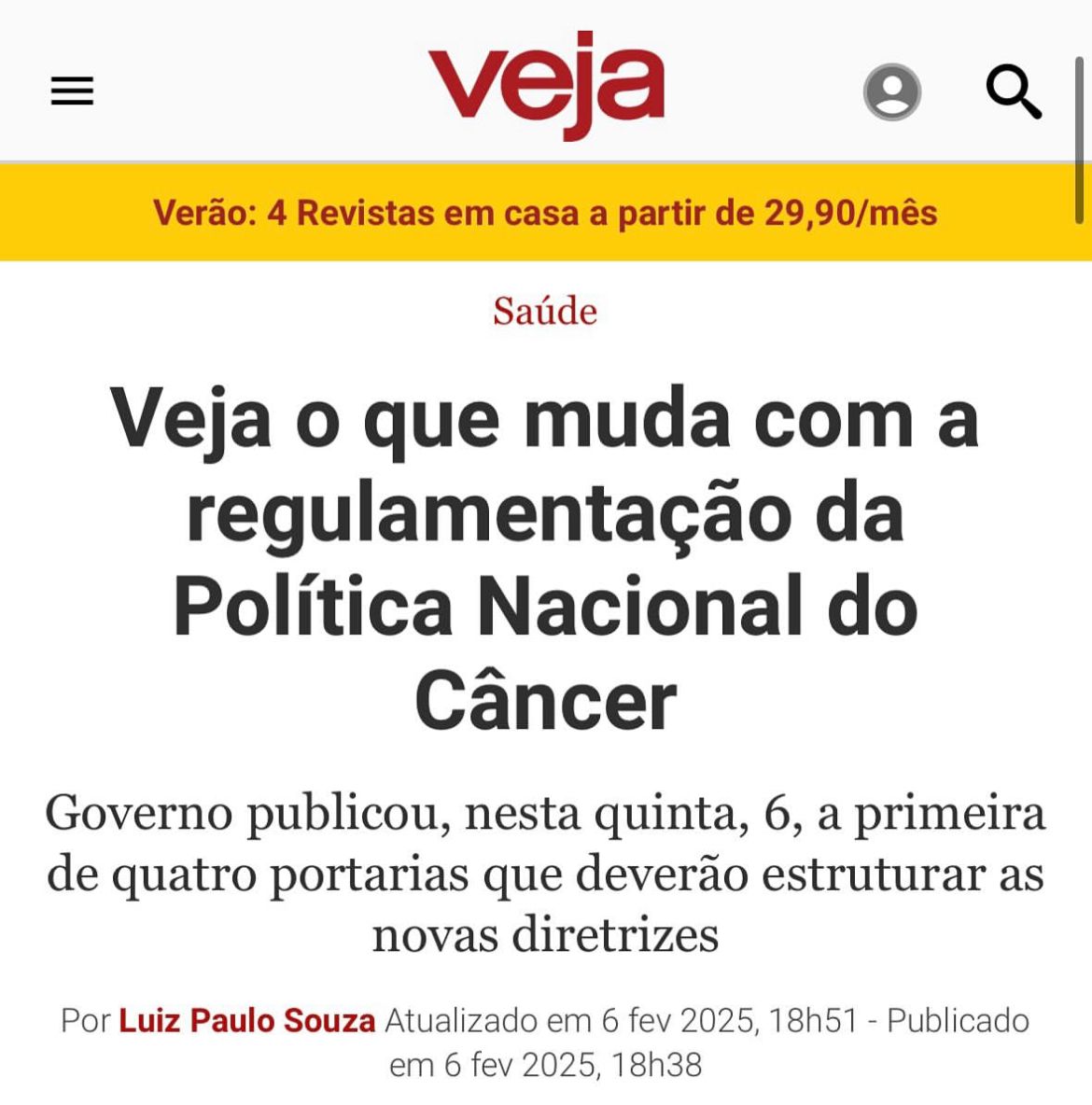
Task: View author Luiz Paulo Souza's page
Action: click(x=246, y=1020)
